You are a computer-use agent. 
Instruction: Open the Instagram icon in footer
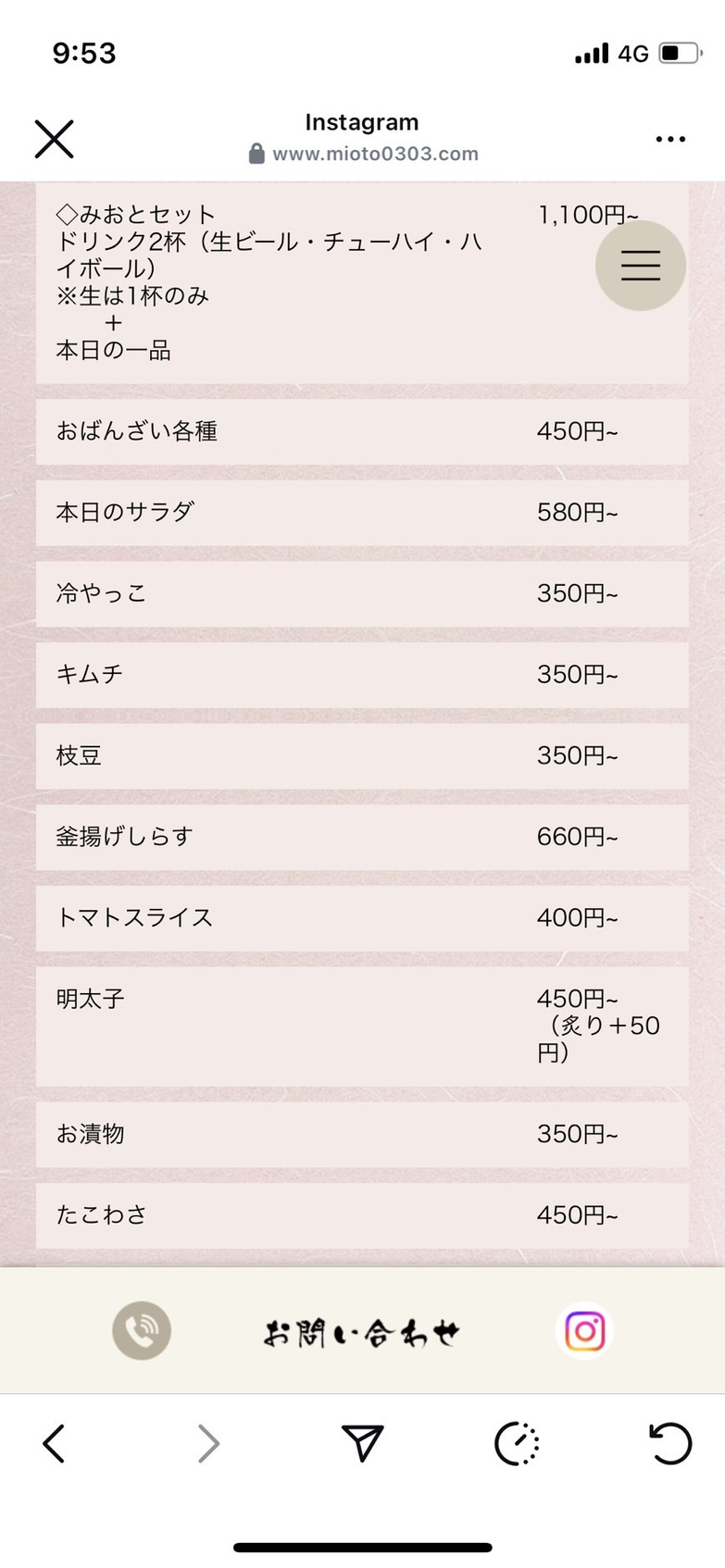tap(585, 1331)
